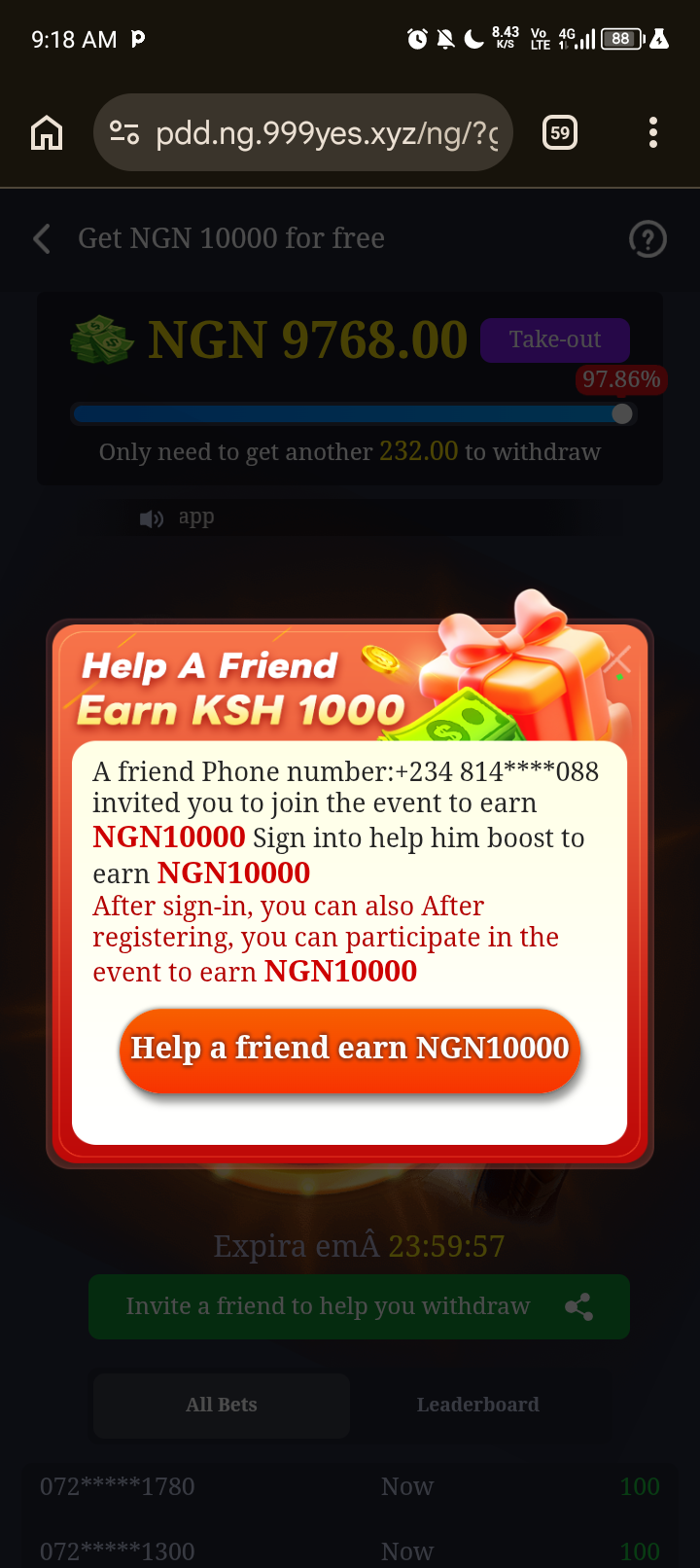This screenshot has height=1568, width=700.
Task: Close the Help A Friend popup
Action: [x=617, y=661]
